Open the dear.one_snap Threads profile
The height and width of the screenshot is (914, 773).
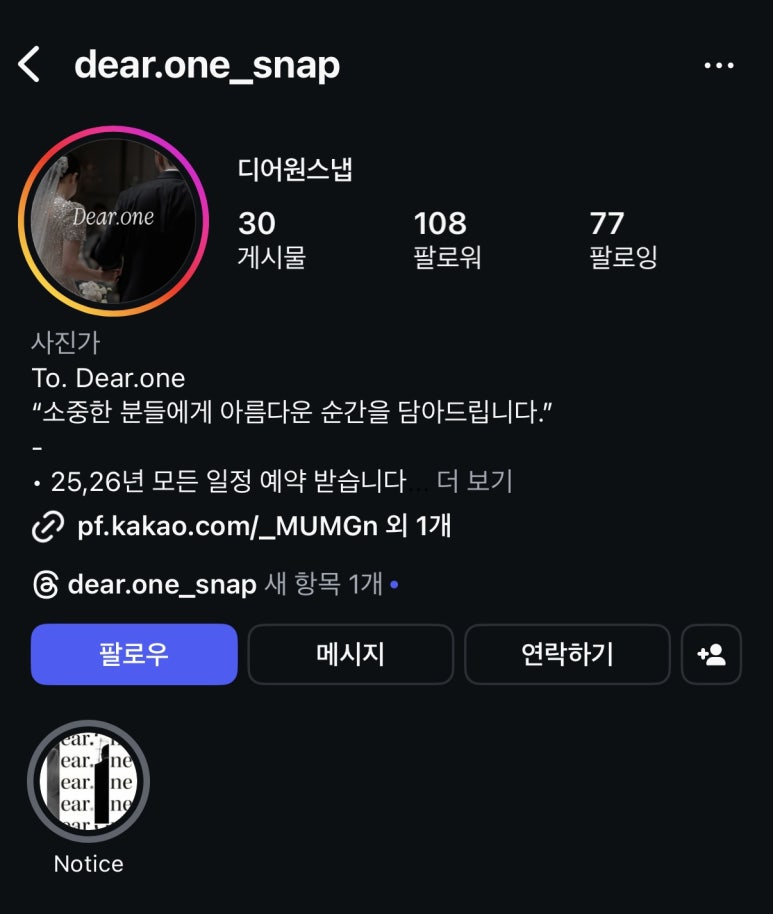160,584
